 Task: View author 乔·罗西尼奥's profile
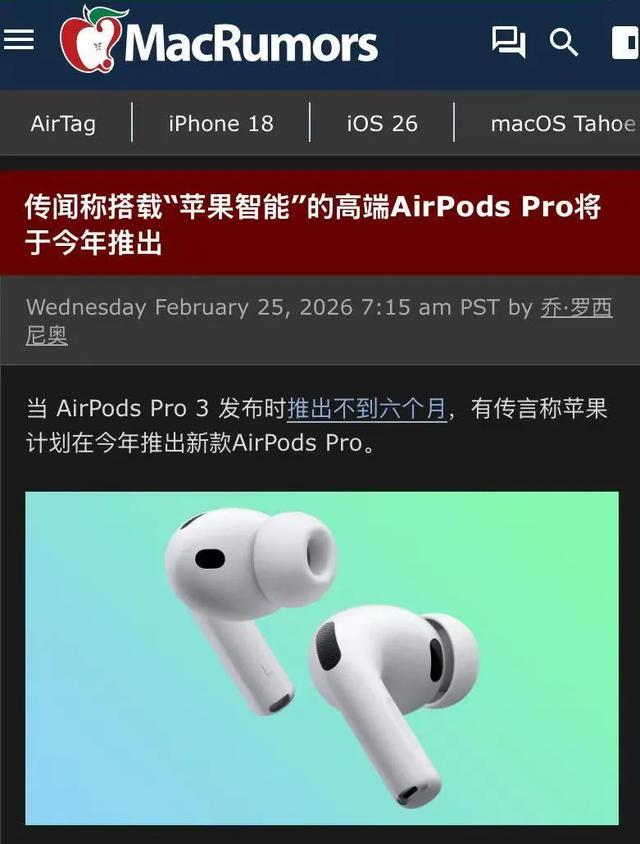point(576,307)
